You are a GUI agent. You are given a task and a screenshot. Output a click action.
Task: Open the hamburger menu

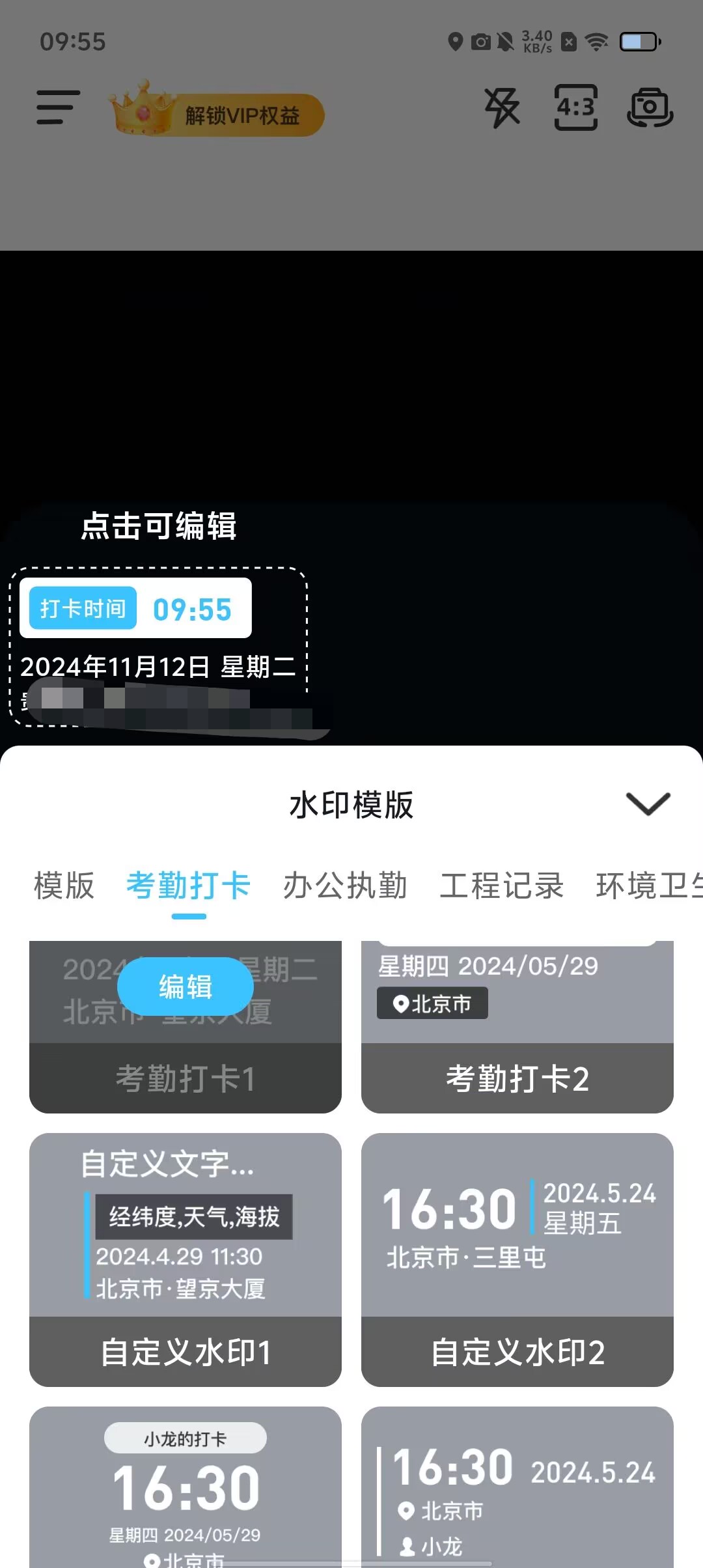click(x=58, y=107)
